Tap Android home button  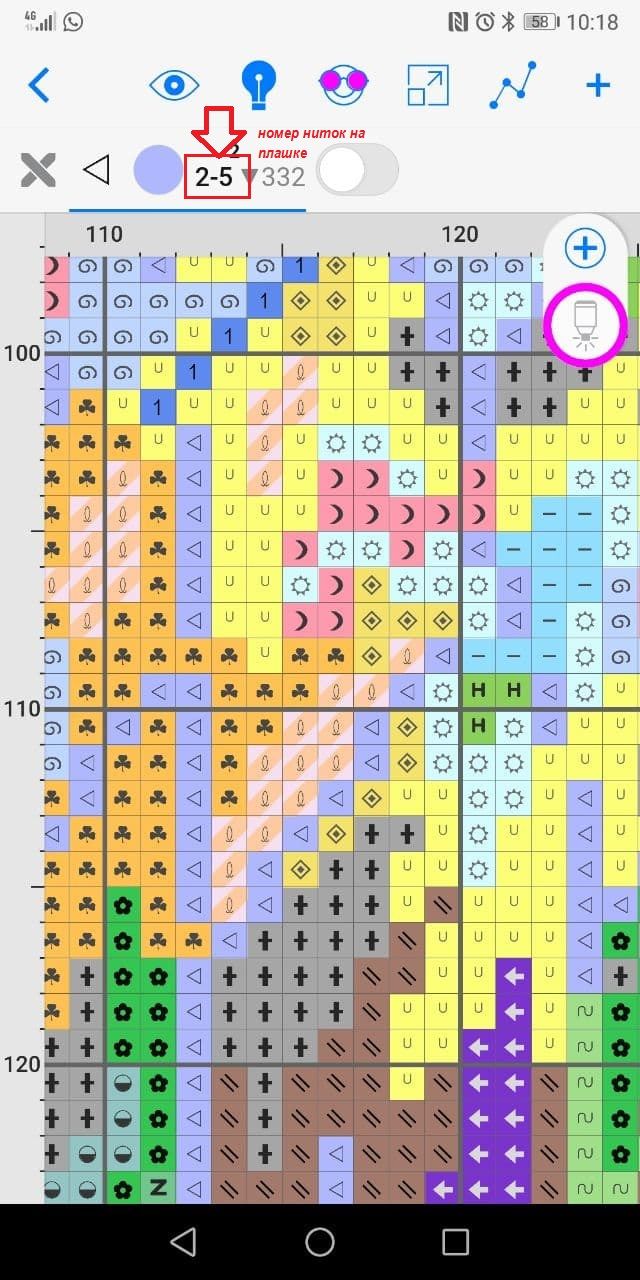pos(320,1242)
